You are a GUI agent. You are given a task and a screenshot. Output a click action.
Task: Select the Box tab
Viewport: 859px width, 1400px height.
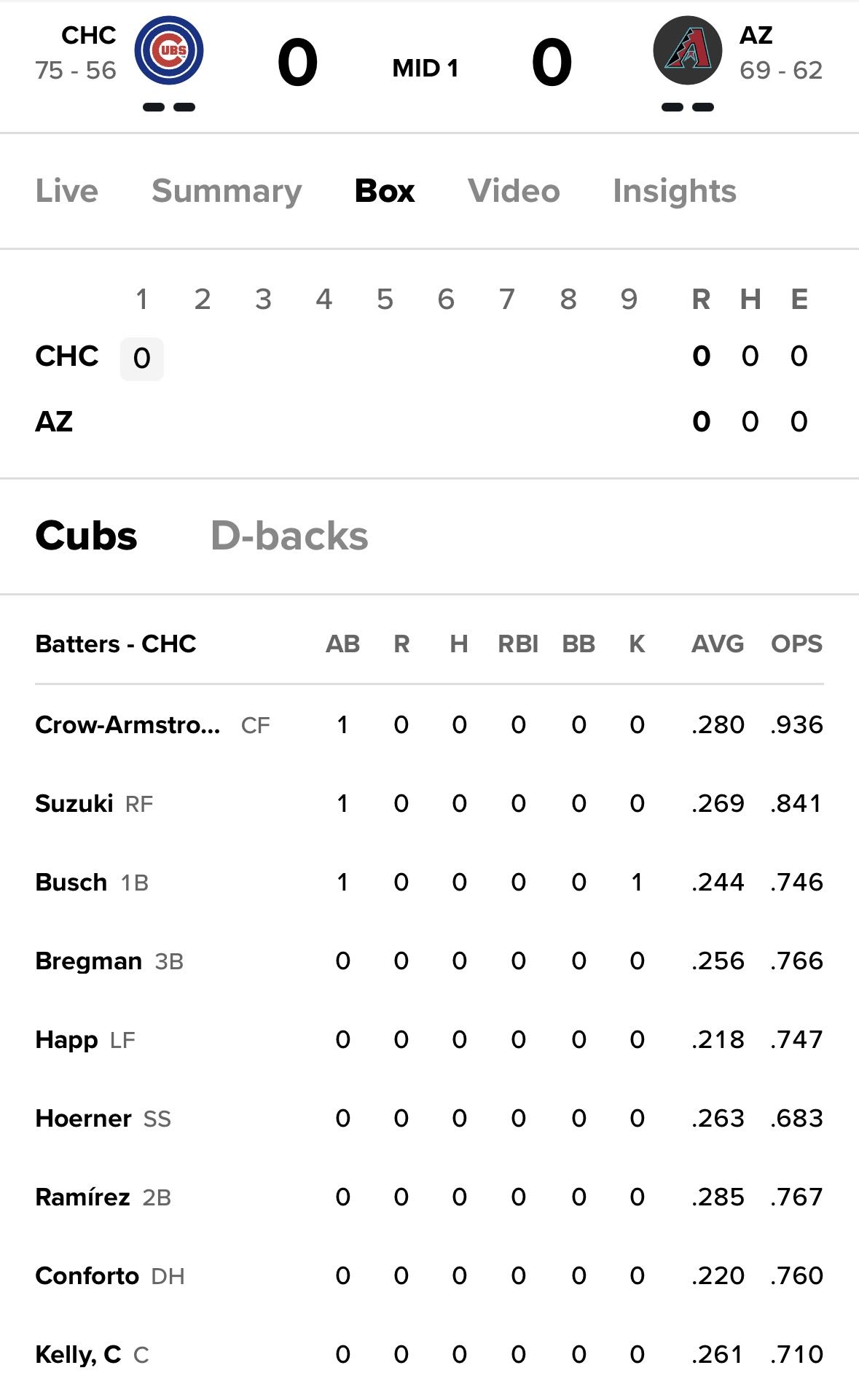pyautogui.click(x=385, y=191)
